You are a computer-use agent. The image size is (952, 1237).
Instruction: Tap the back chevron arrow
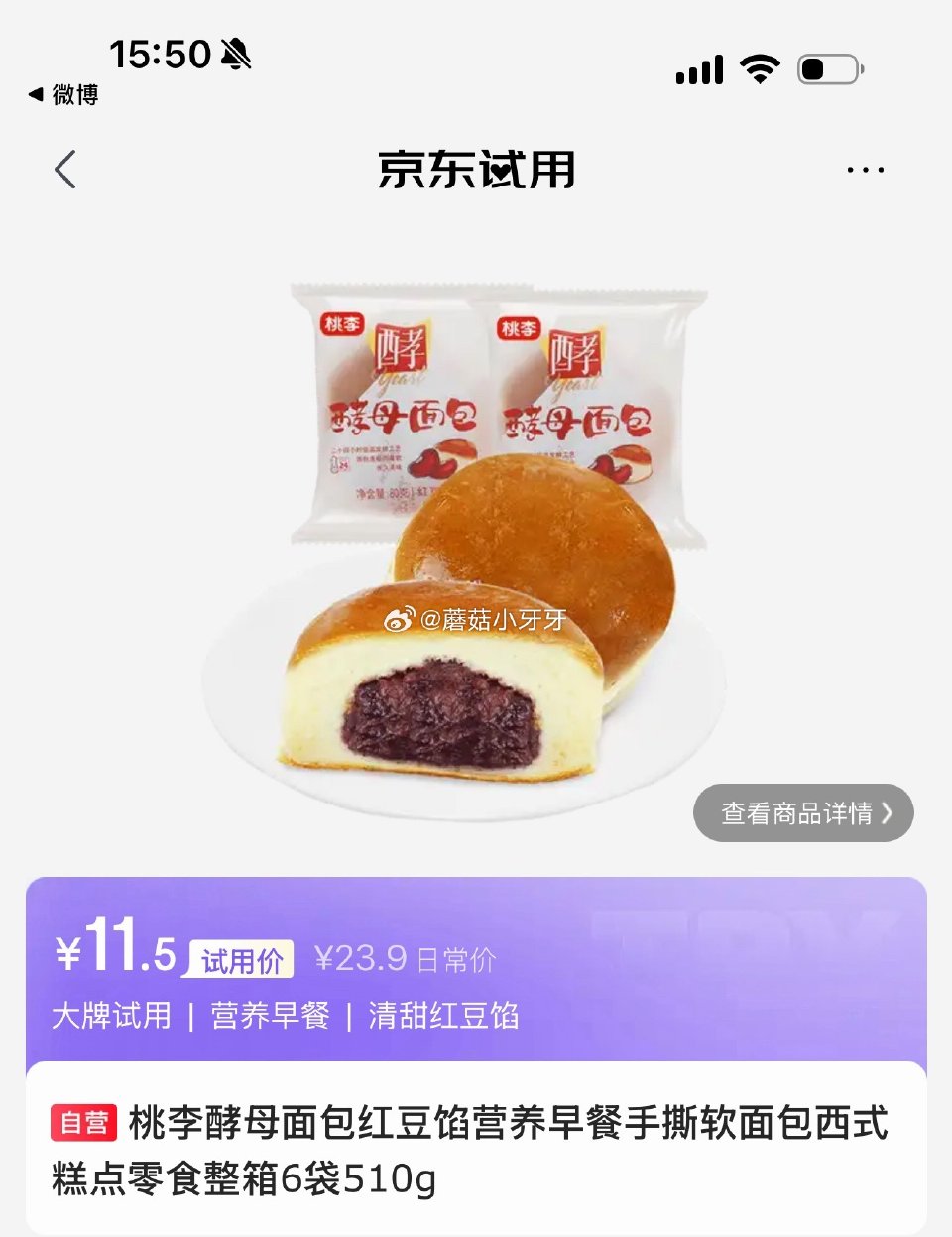(65, 169)
